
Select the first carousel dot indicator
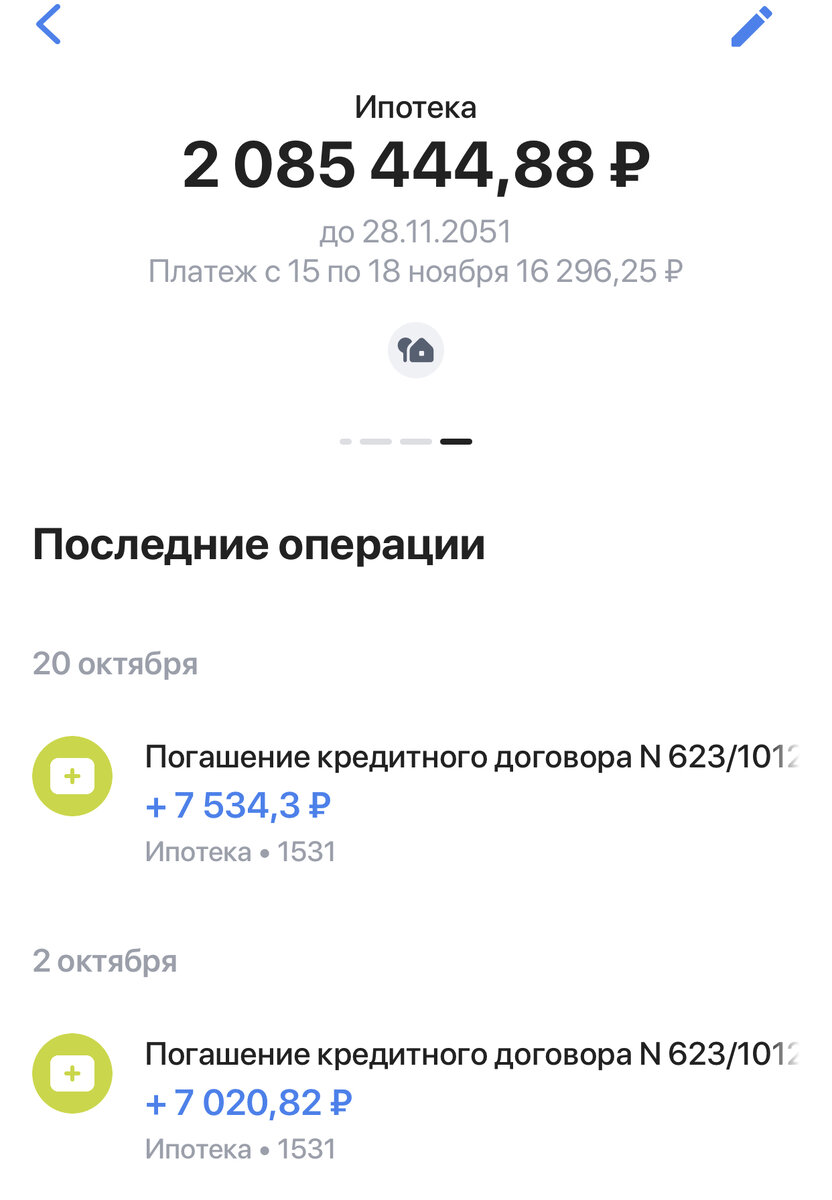[344, 439]
